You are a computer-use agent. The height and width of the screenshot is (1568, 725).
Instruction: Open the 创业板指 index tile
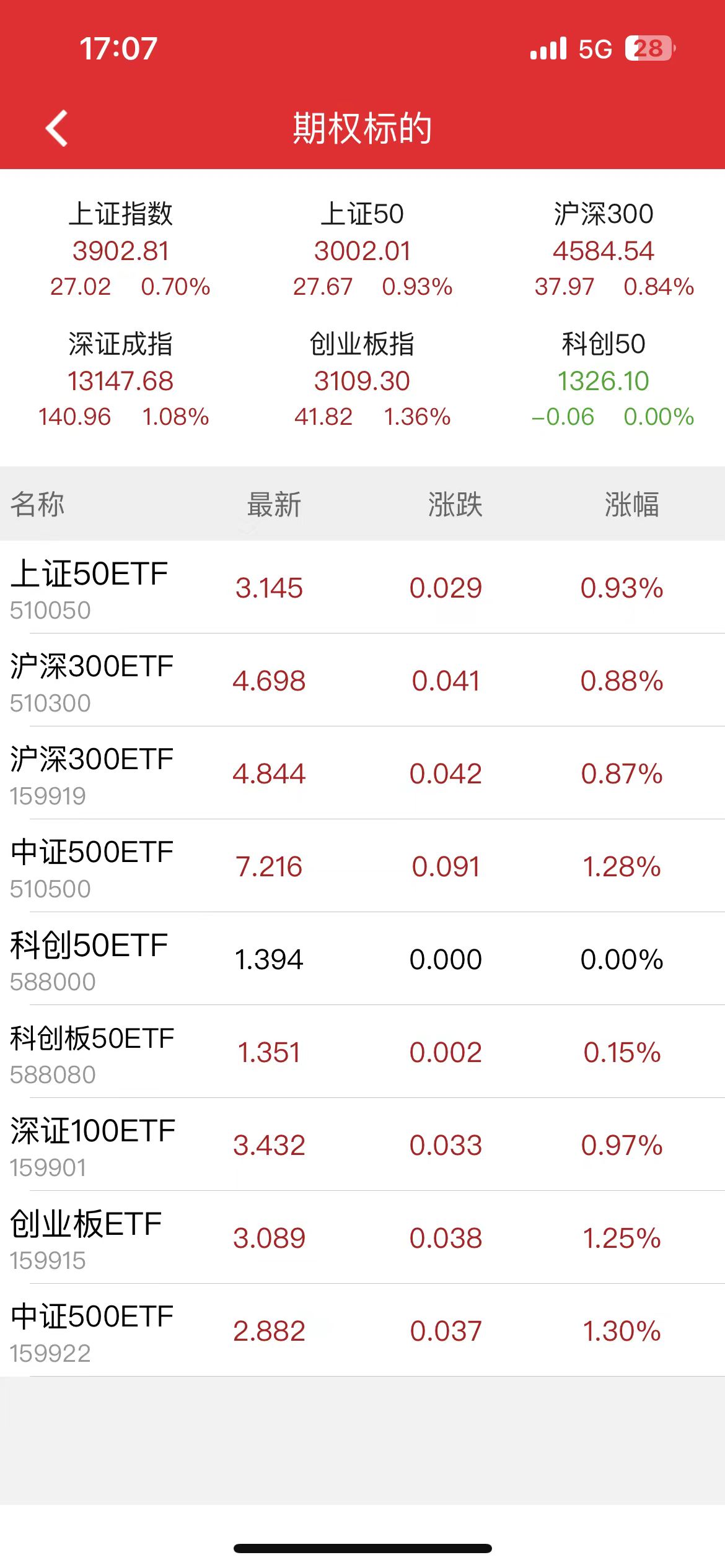pyautogui.click(x=362, y=380)
